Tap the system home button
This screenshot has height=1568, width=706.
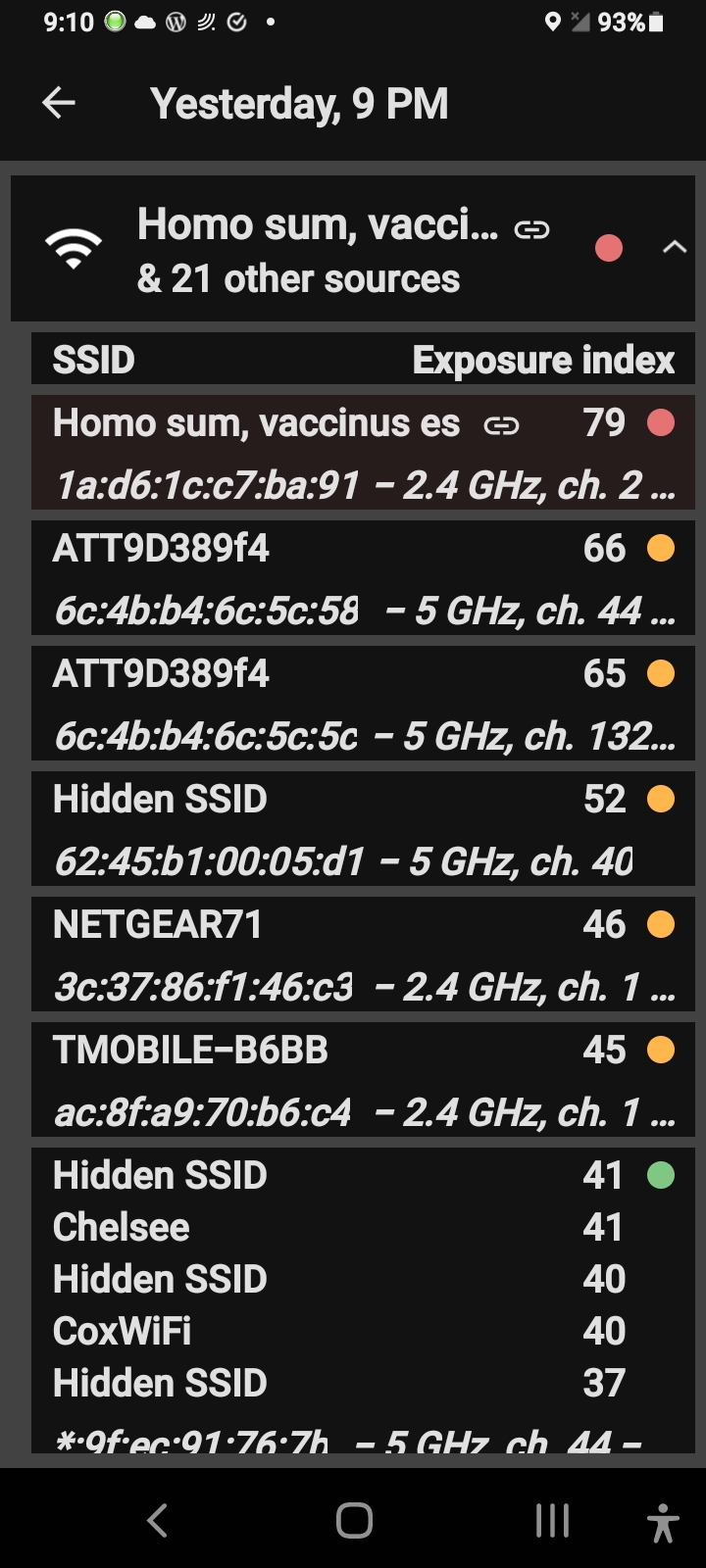point(354,1520)
